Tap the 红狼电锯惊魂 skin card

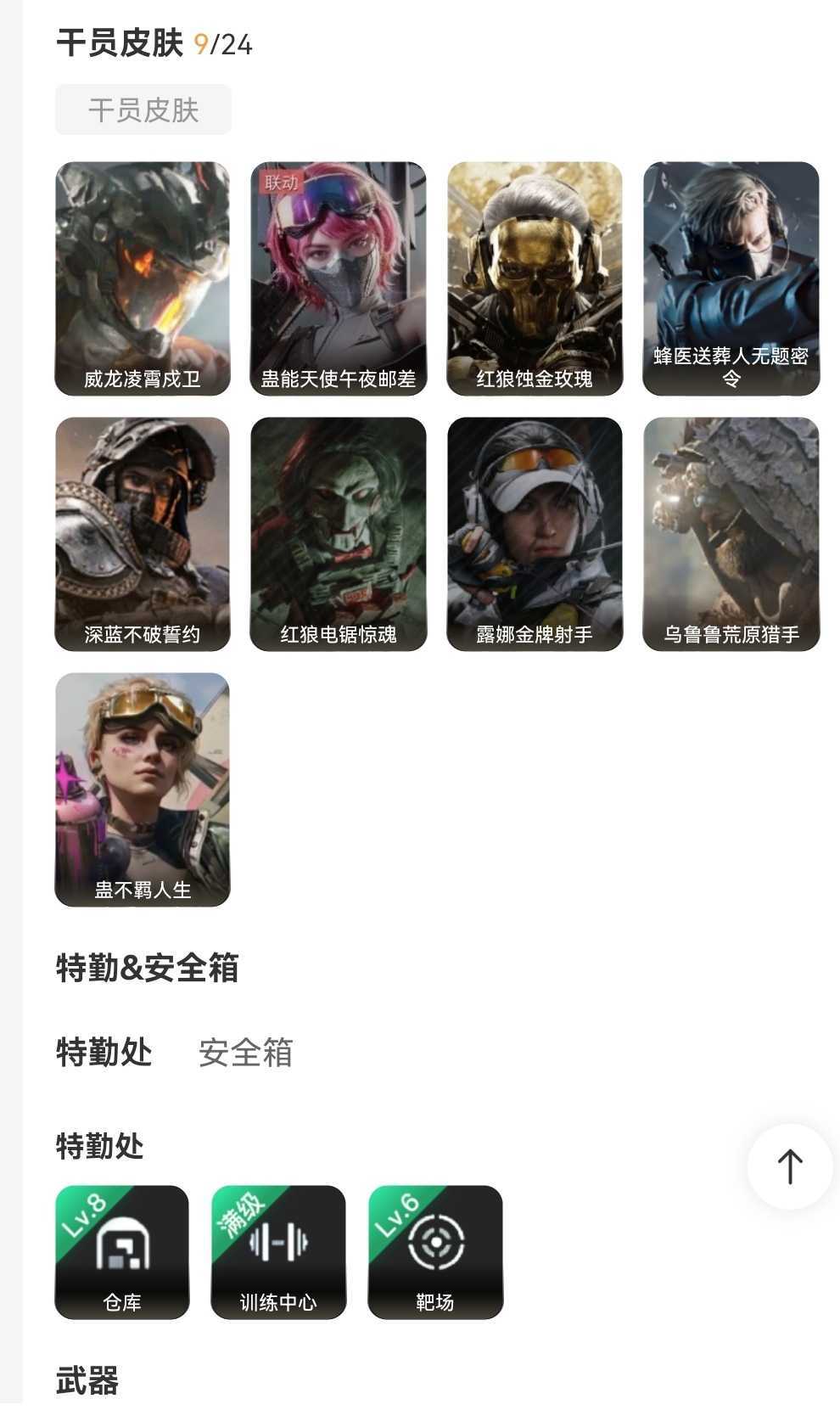point(338,534)
